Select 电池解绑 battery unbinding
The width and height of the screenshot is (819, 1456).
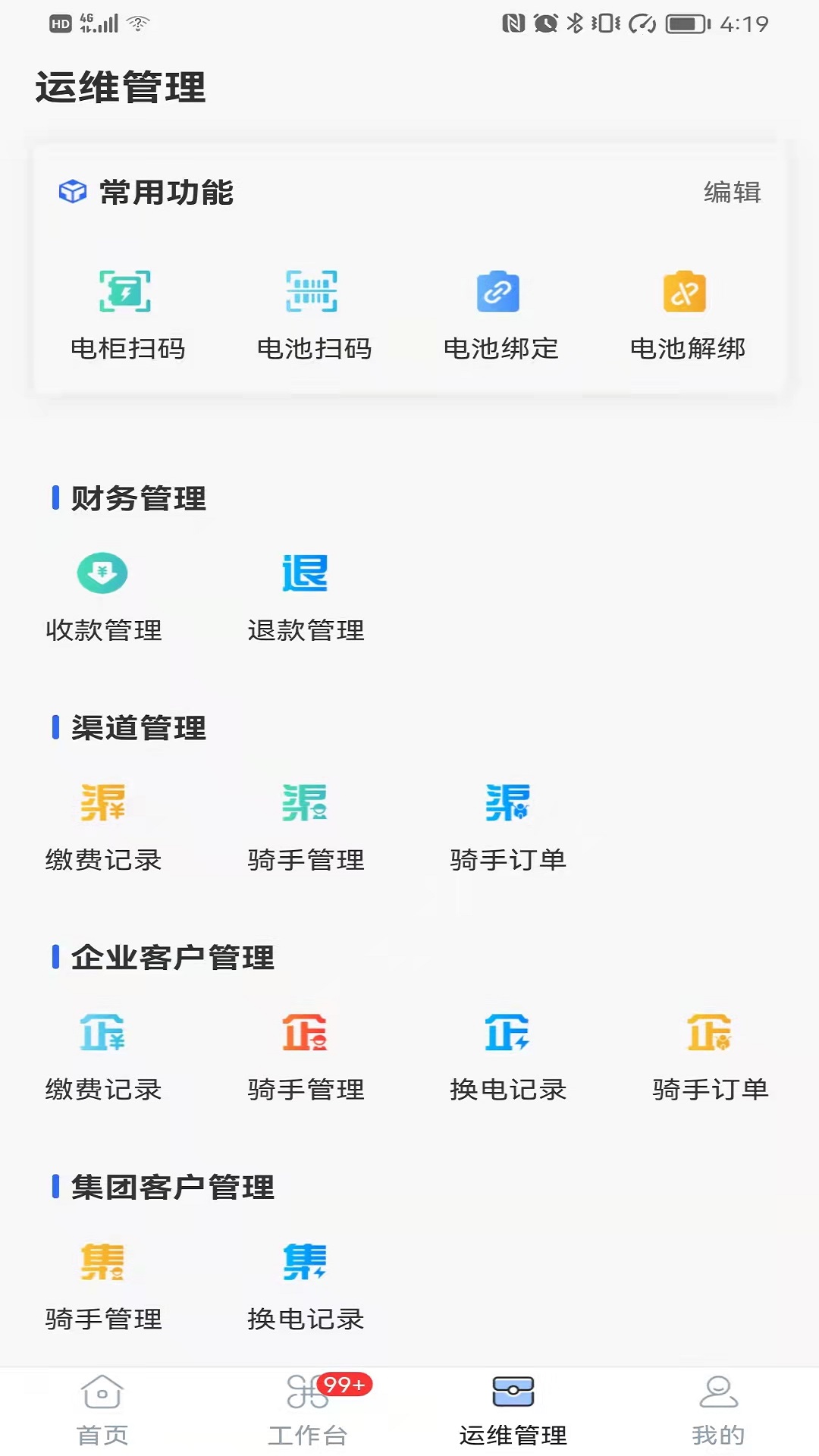point(686,312)
